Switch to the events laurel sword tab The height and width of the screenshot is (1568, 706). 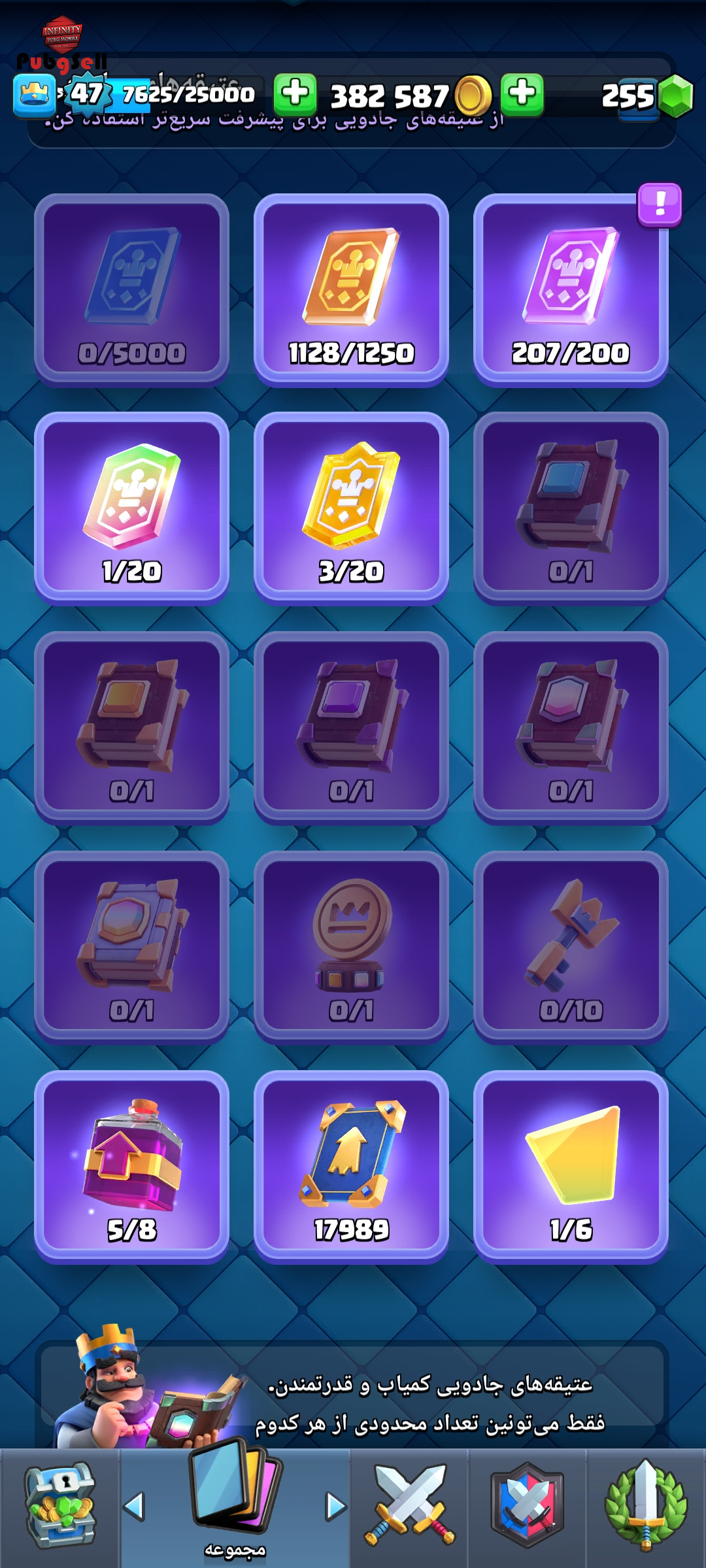tap(646, 1507)
